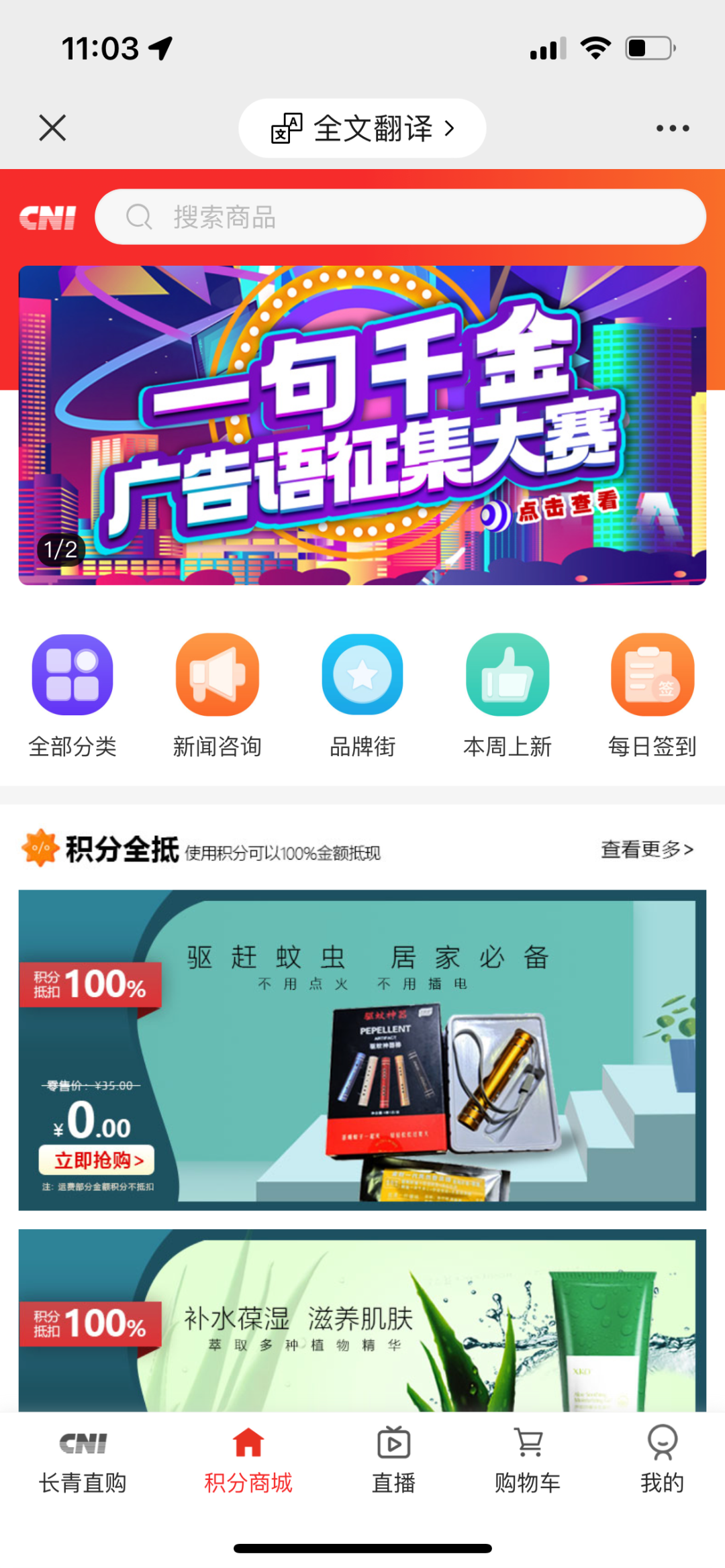Open 每日签到 daily check-in

tap(652, 696)
